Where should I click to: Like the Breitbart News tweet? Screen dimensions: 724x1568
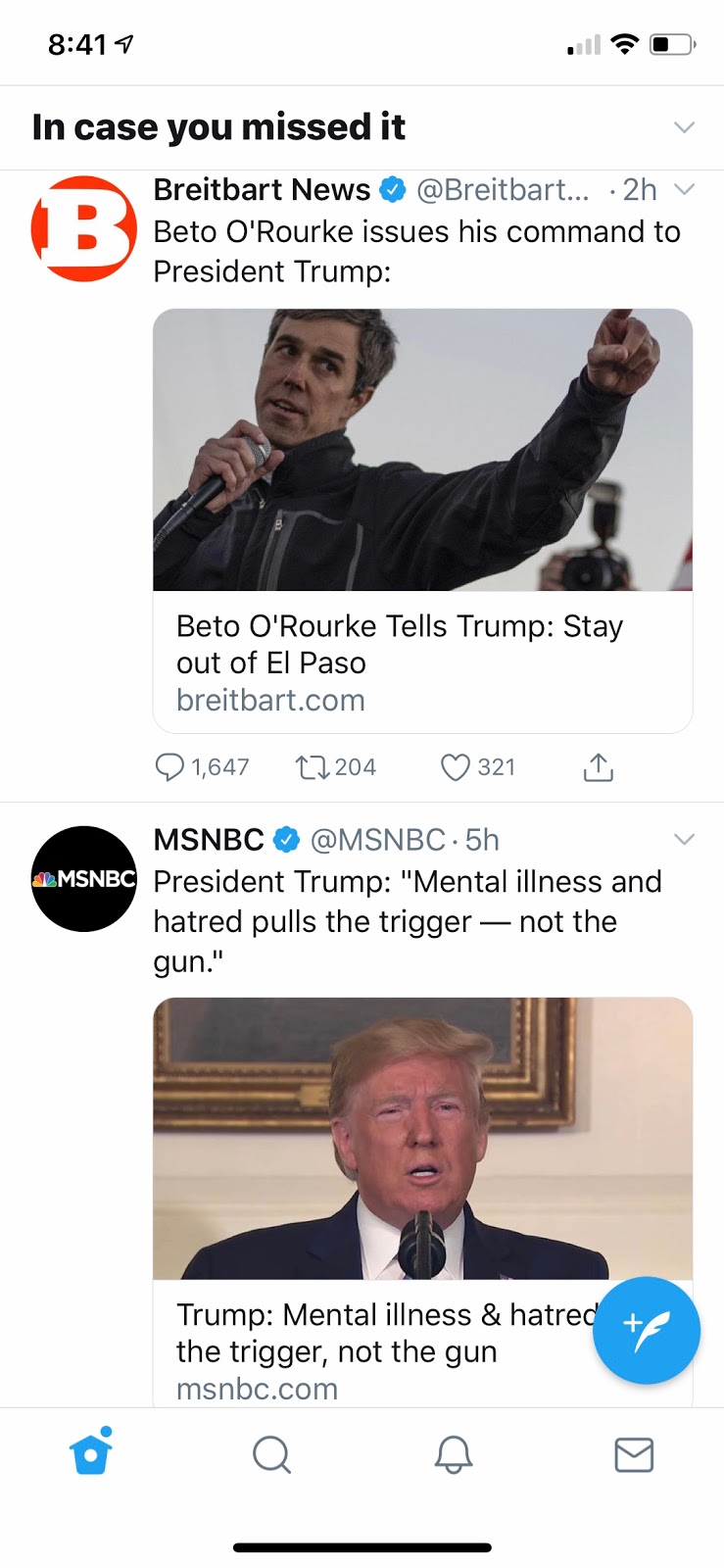456,767
